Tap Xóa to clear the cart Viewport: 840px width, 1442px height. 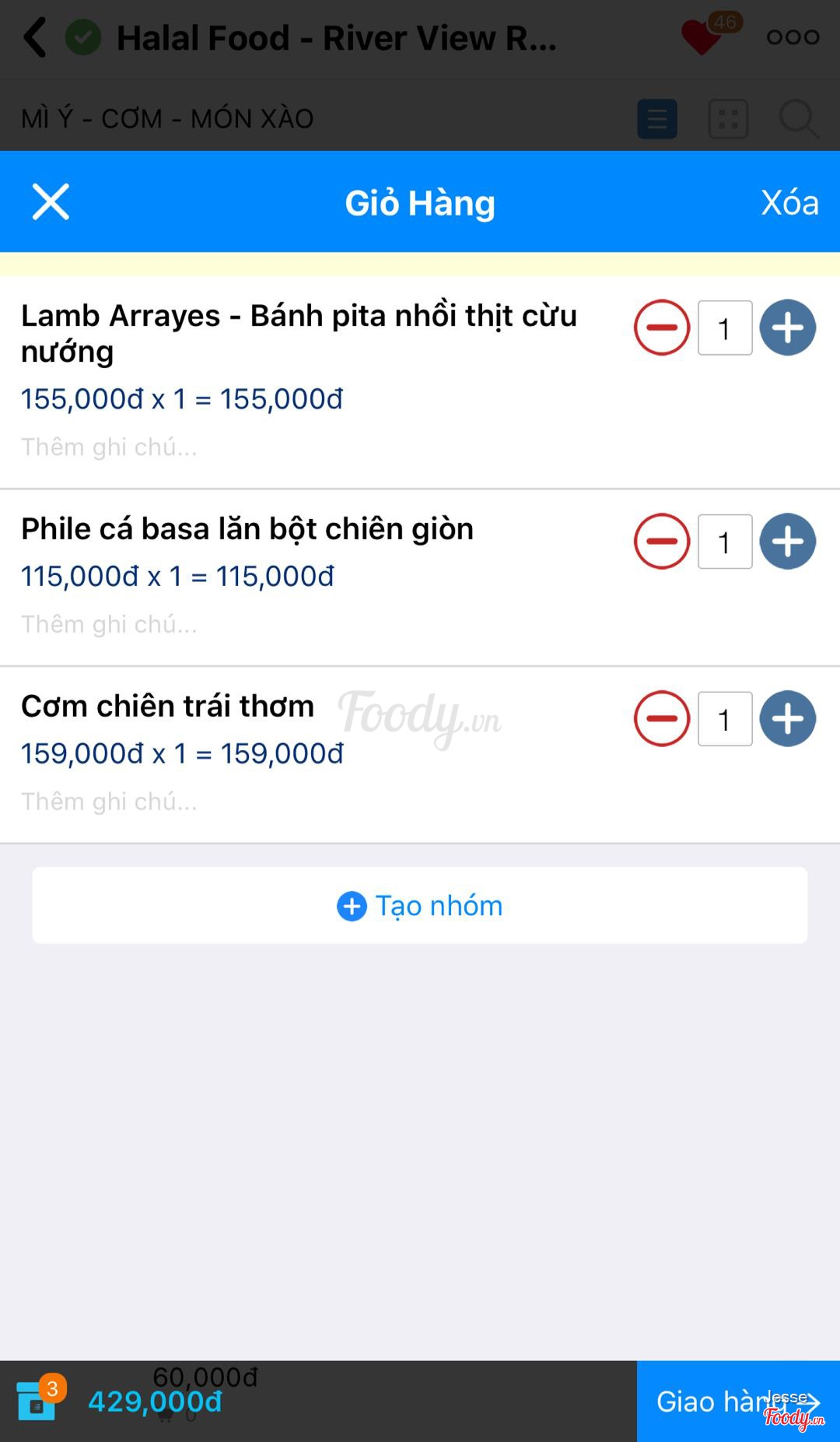click(x=789, y=203)
